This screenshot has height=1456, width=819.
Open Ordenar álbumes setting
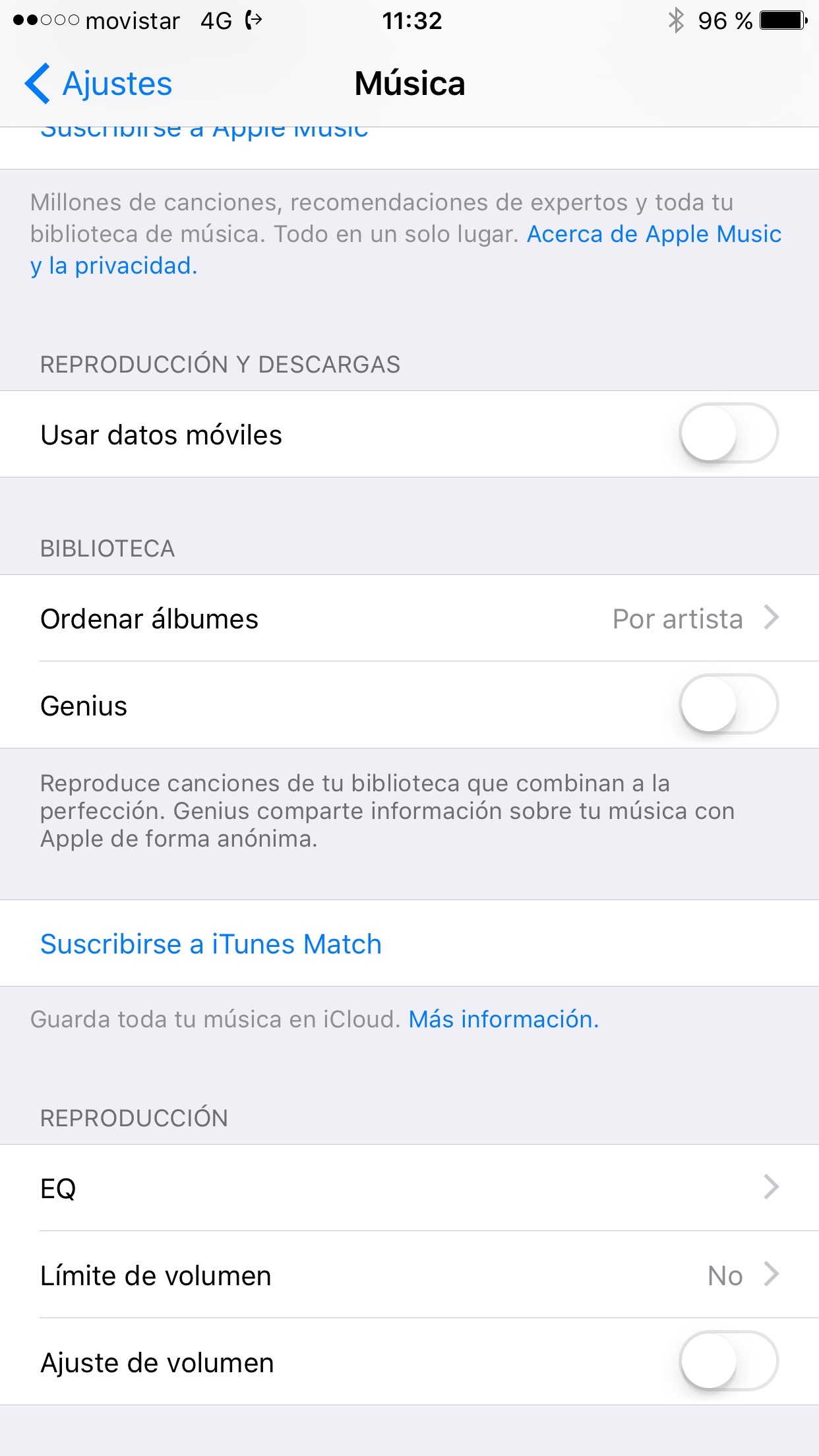409,619
